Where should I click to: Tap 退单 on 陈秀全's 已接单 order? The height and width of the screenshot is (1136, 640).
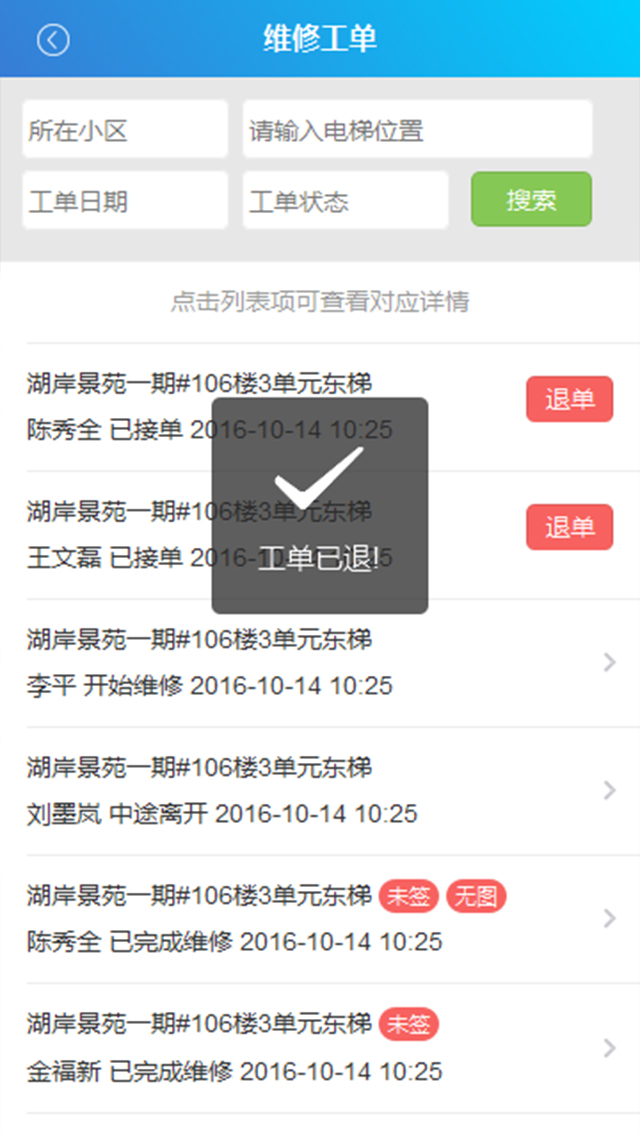tap(570, 399)
